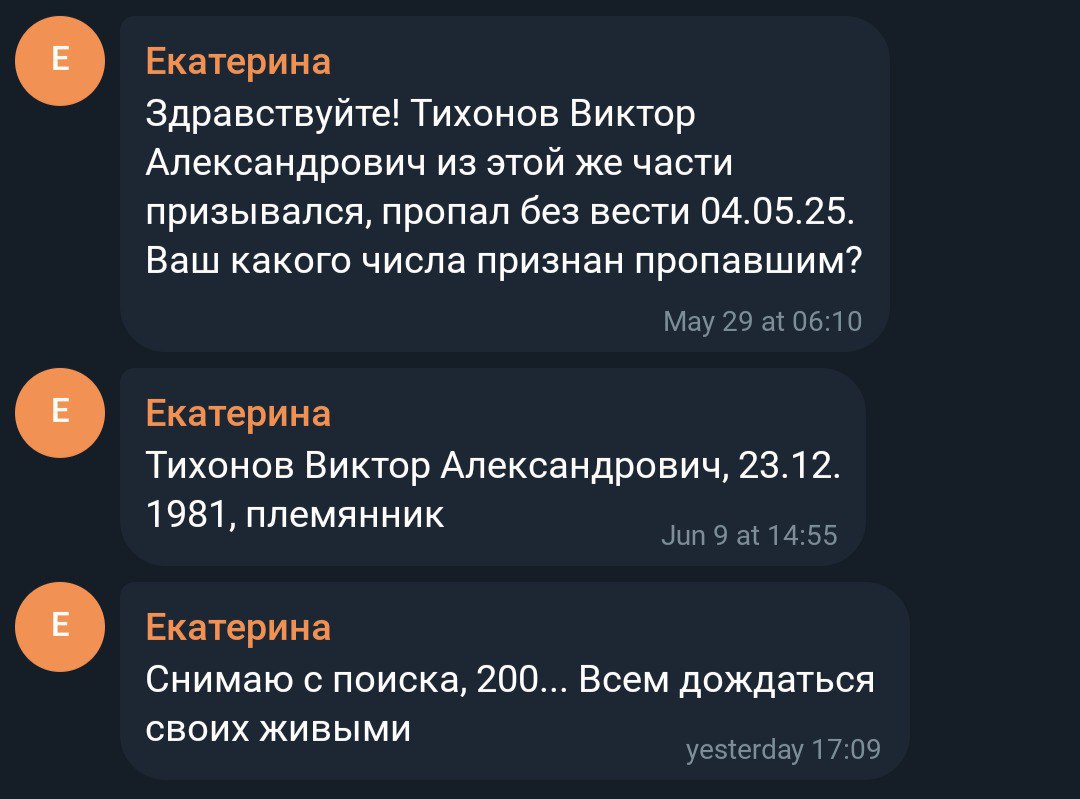The width and height of the screenshot is (1080, 799).
Task: Open Екатерина's avatar beside the Jun 9 message
Action: pyautogui.click(x=60, y=412)
